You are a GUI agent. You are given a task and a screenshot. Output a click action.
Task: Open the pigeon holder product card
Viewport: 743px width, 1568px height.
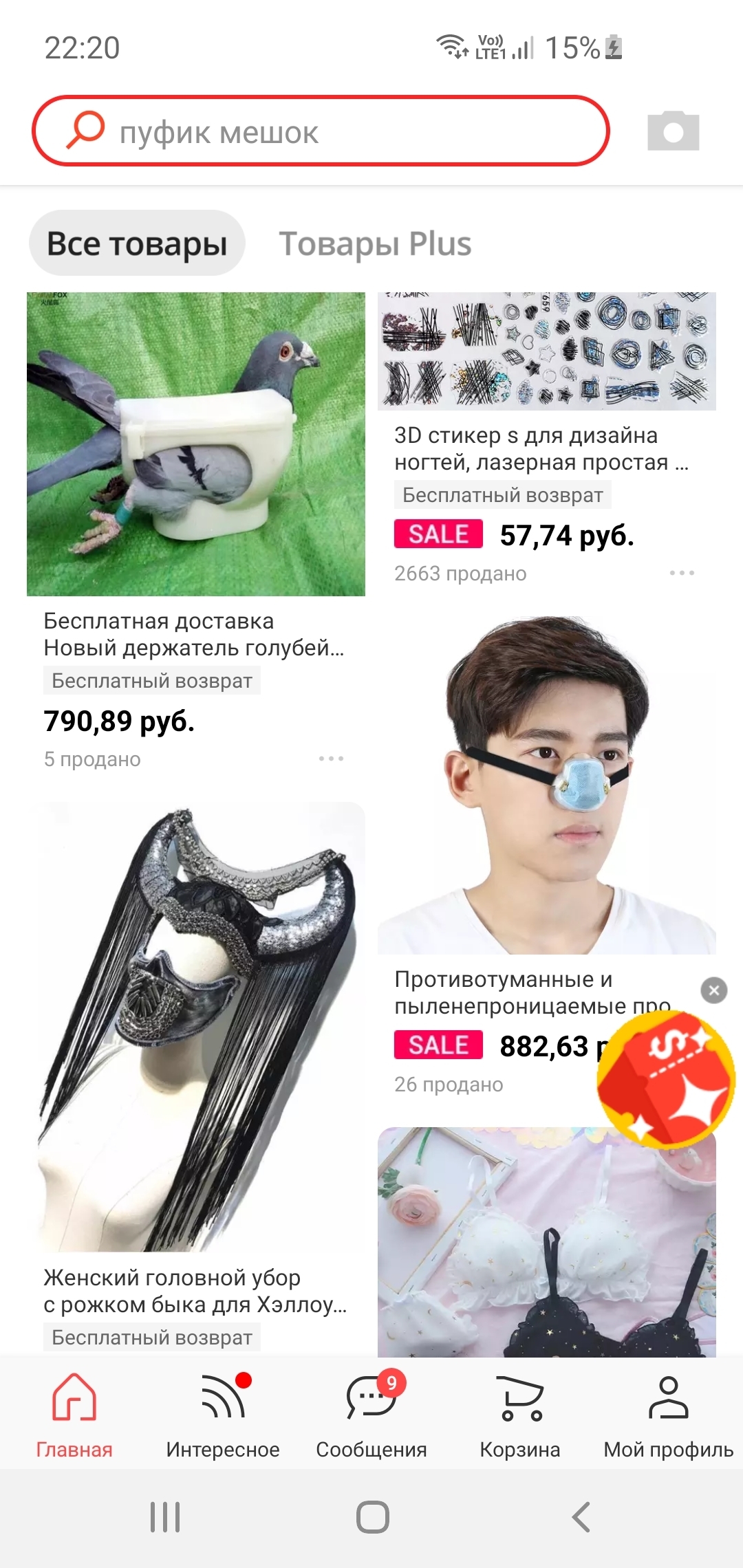[195, 444]
